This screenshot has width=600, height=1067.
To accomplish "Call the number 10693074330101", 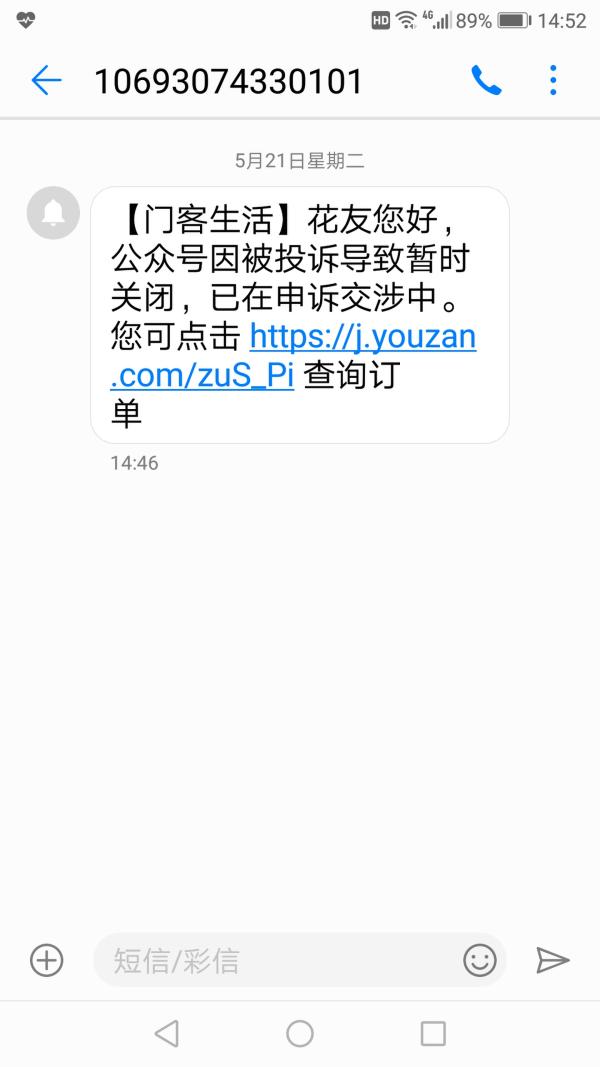I will pos(486,81).
